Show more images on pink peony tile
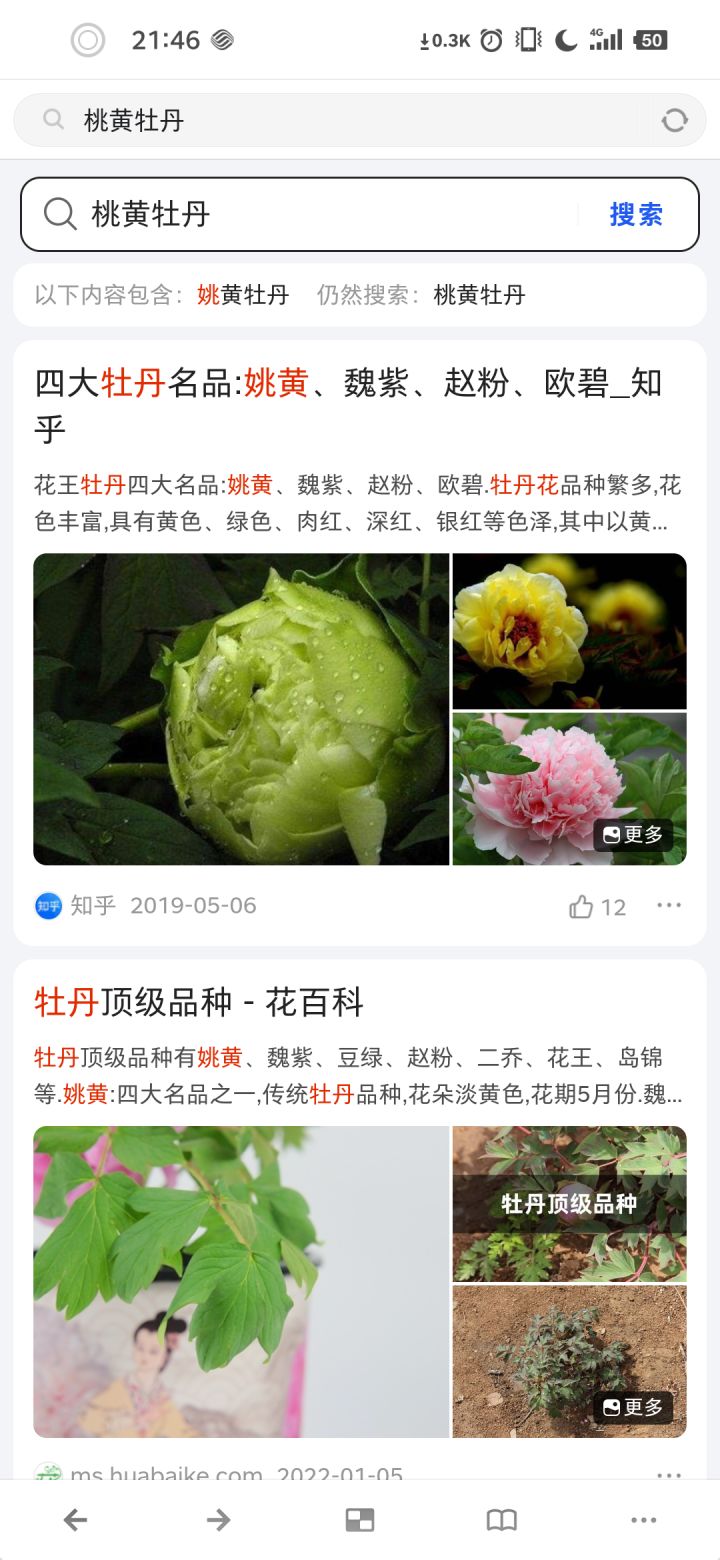720x1560 pixels. pos(633,835)
